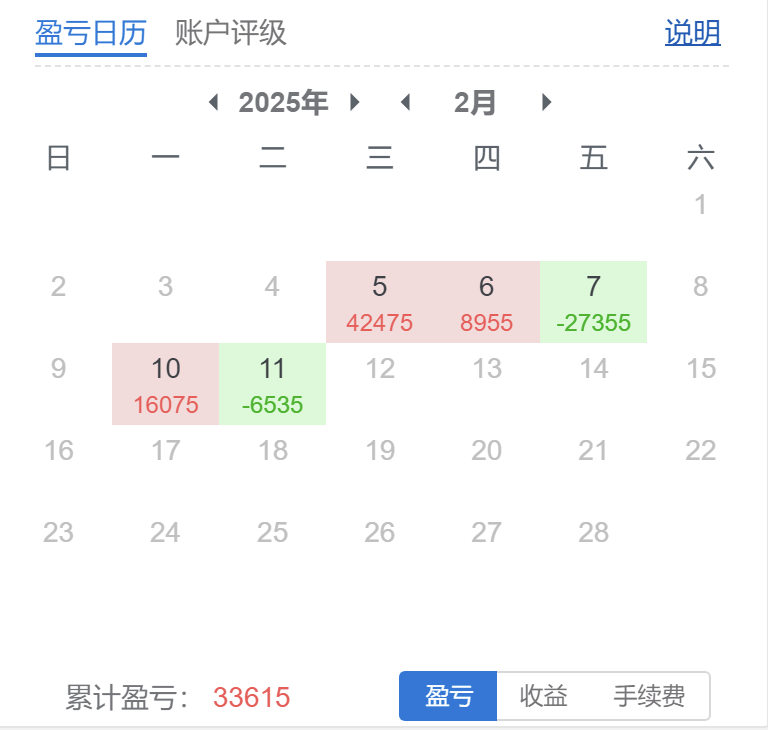
Task: Open February 6 showing 8955
Action: point(486,302)
